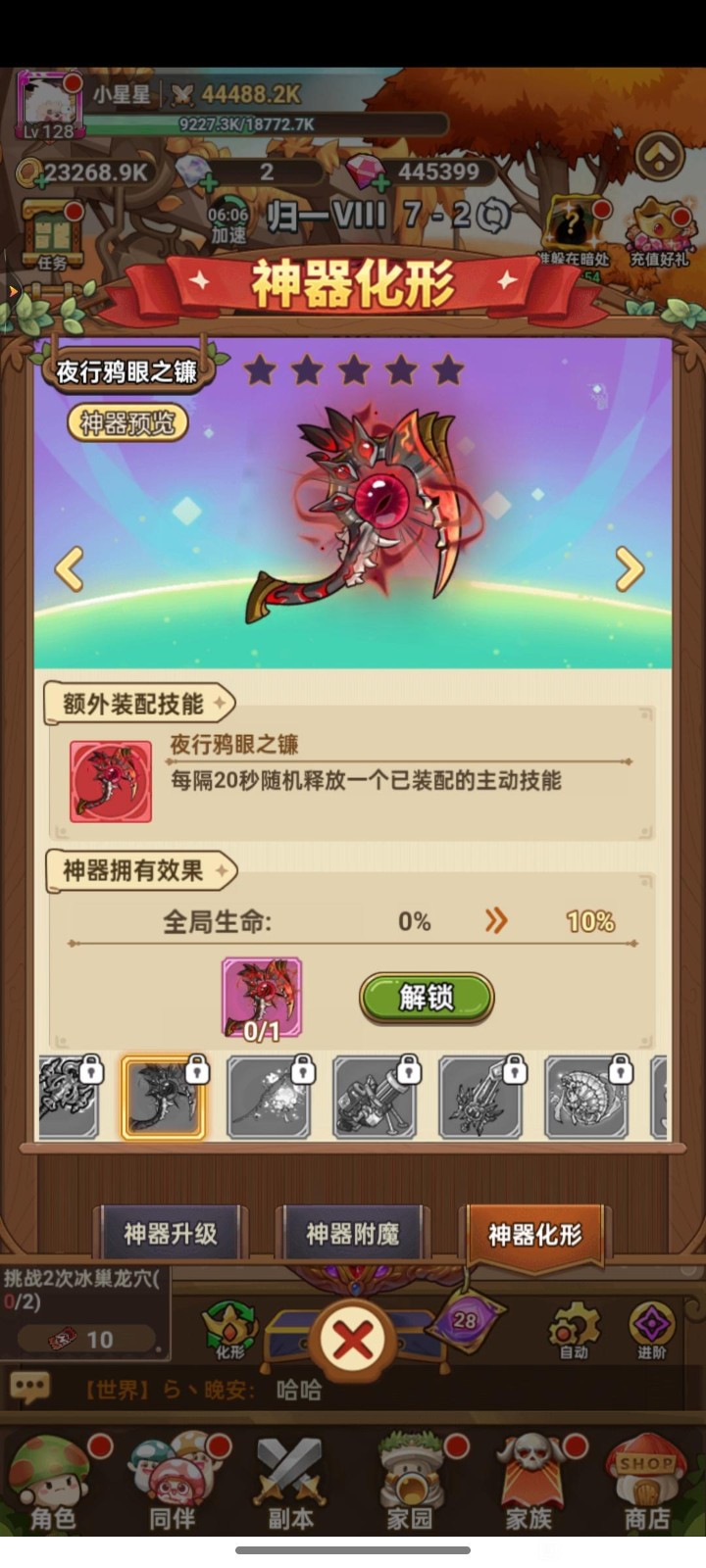706x1568 pixels.
Task: Select the locked cannon artifact thumbnail
Action: [374, 1098]
